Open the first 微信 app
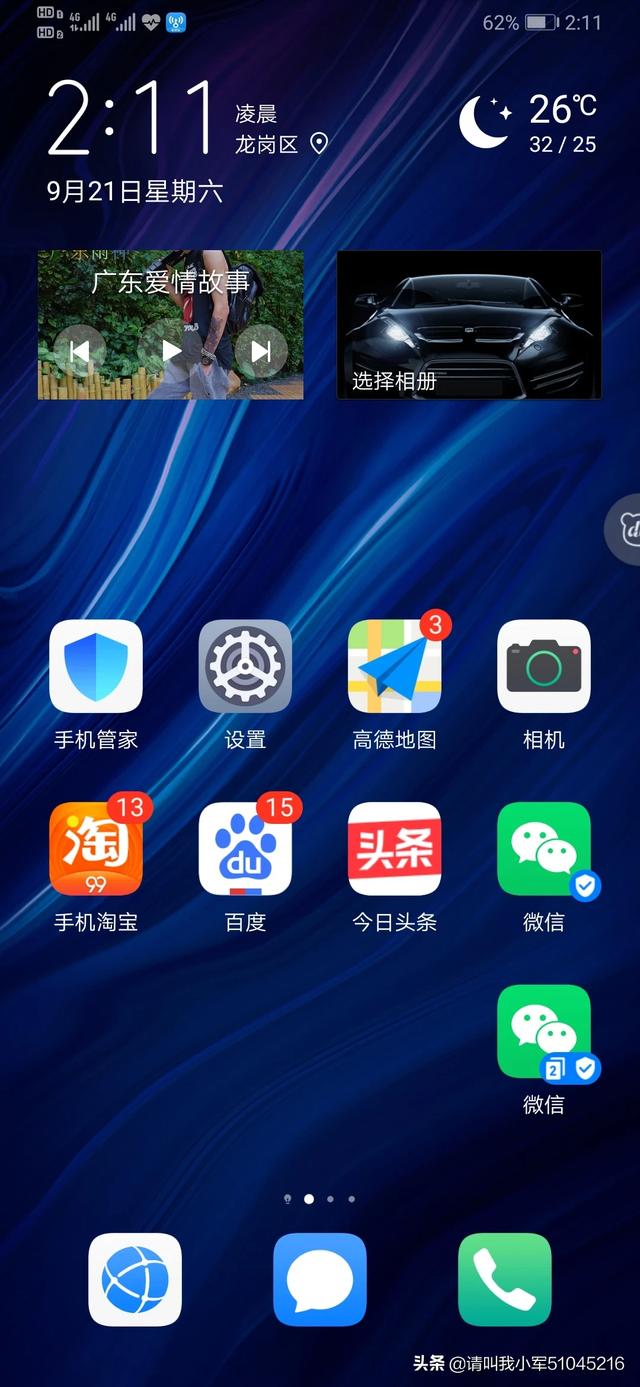This screenshot has width=640, height=1387. [543, 848]
